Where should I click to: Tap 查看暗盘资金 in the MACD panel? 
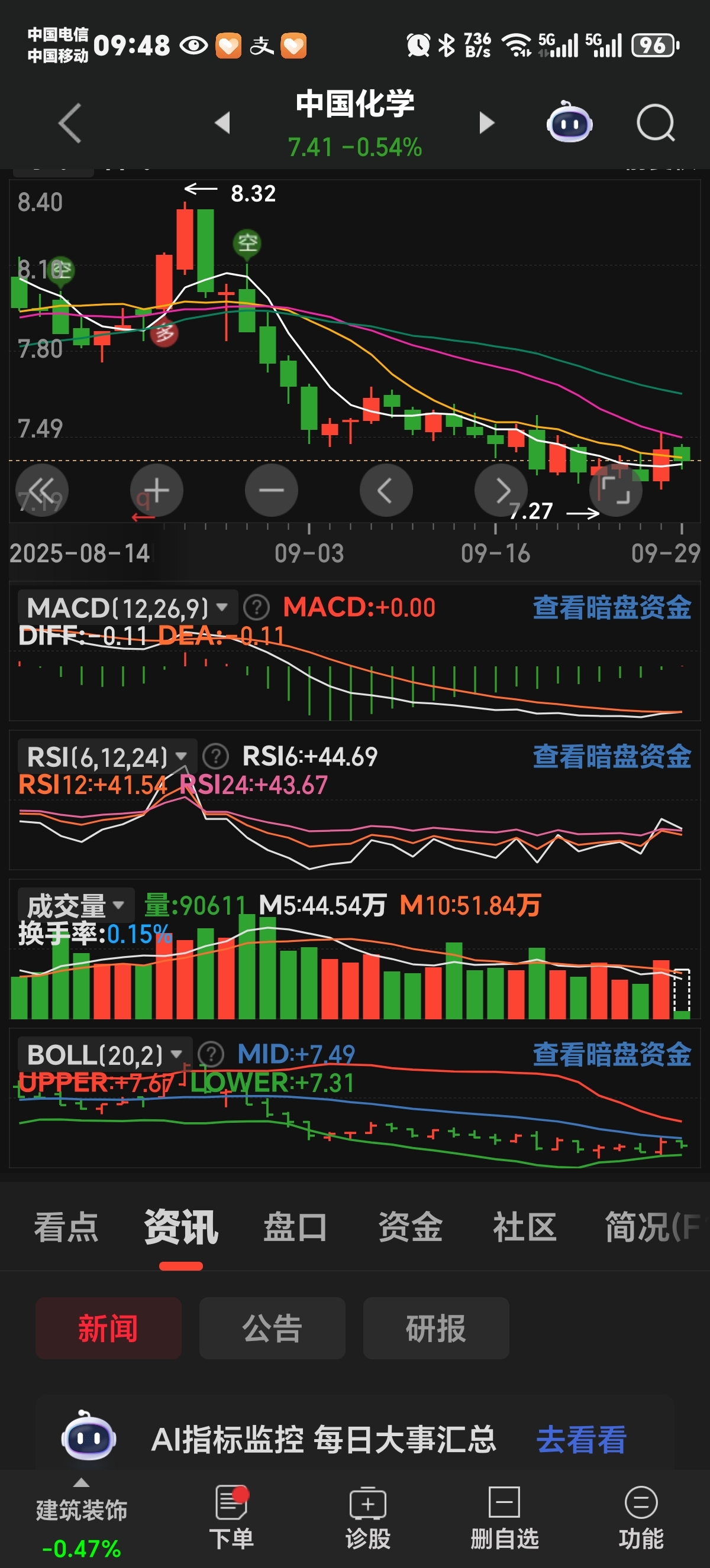tap(611, 606)
